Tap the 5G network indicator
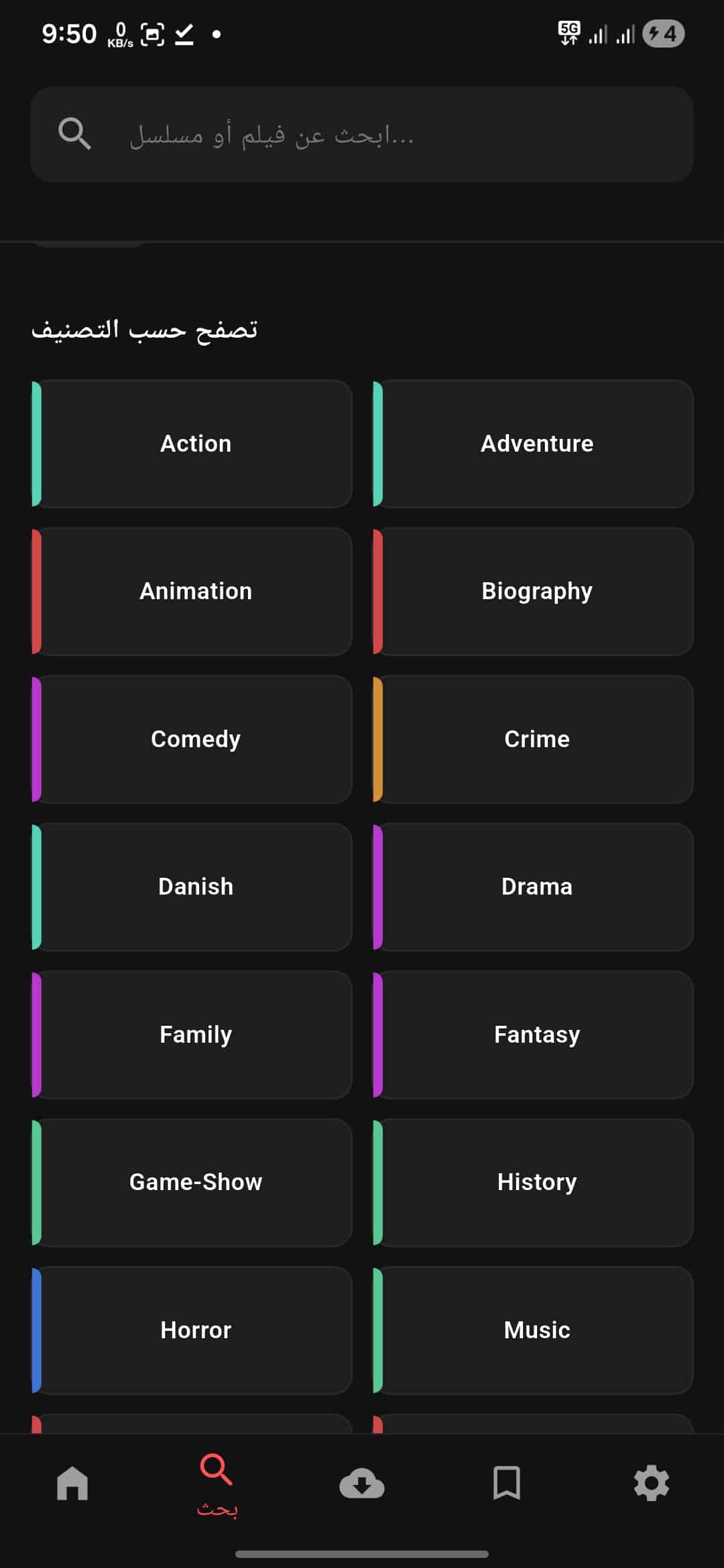 [x=568, y=33]
